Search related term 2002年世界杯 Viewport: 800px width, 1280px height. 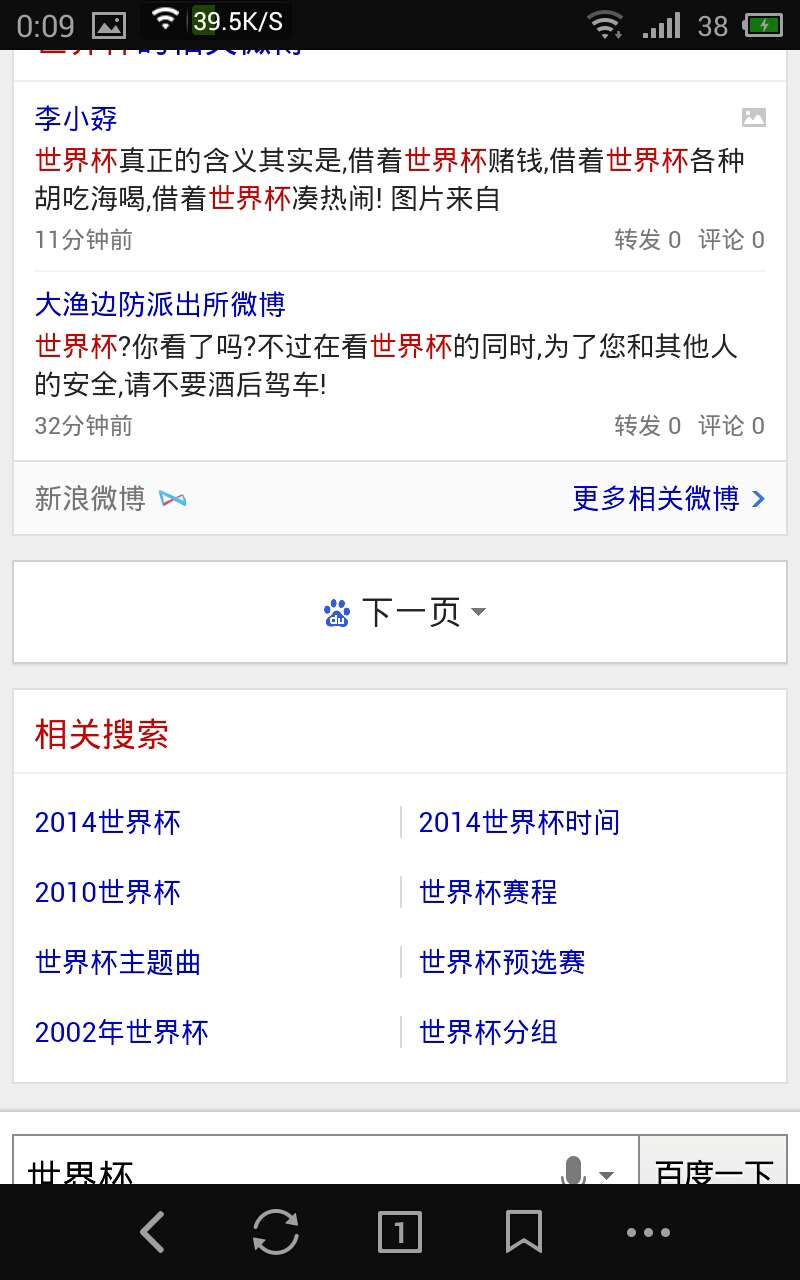point(122,1032)
